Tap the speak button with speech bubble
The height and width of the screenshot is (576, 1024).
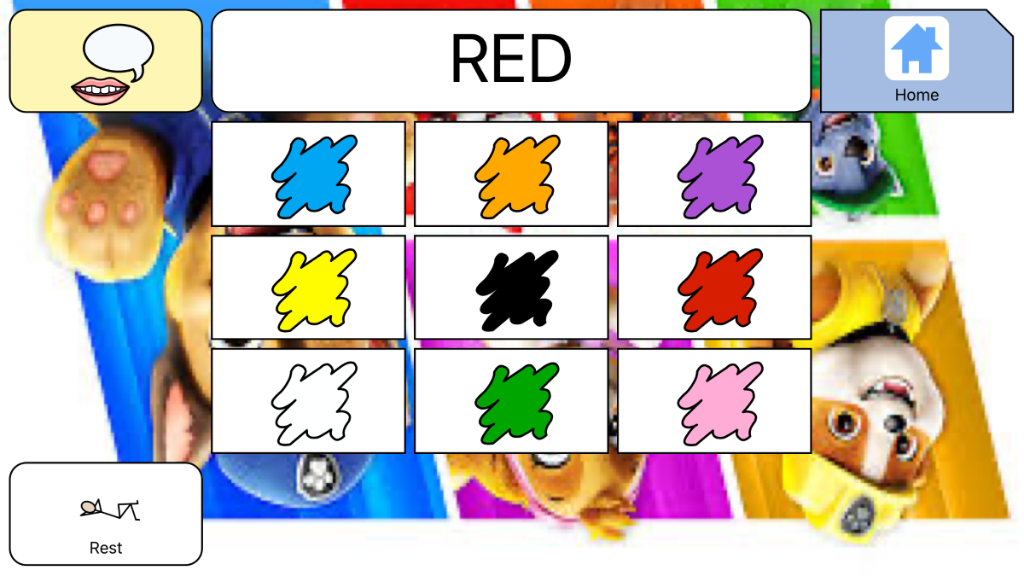(x=106, y=61)
